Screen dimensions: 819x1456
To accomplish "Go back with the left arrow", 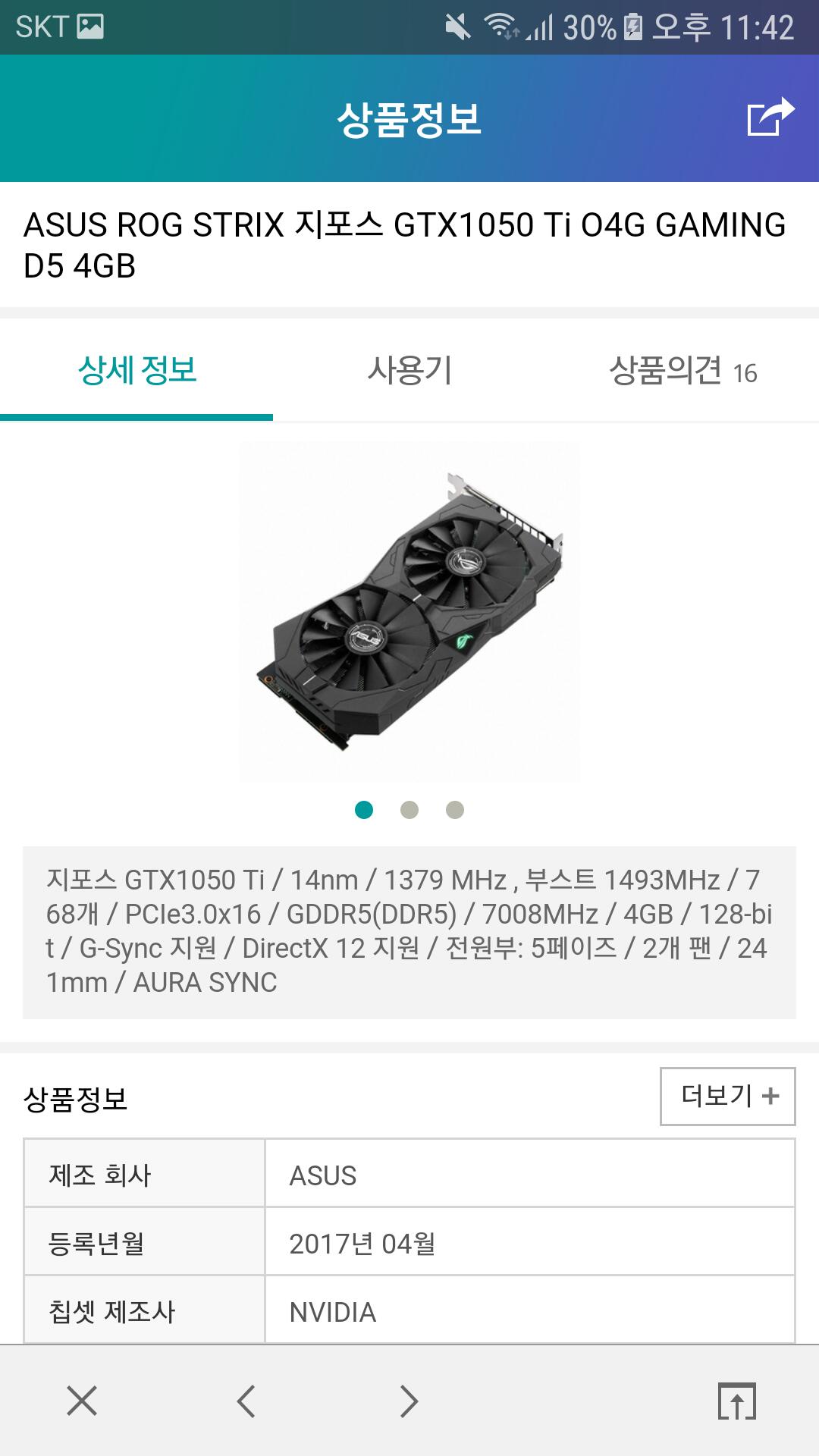I will (246, 1400).
